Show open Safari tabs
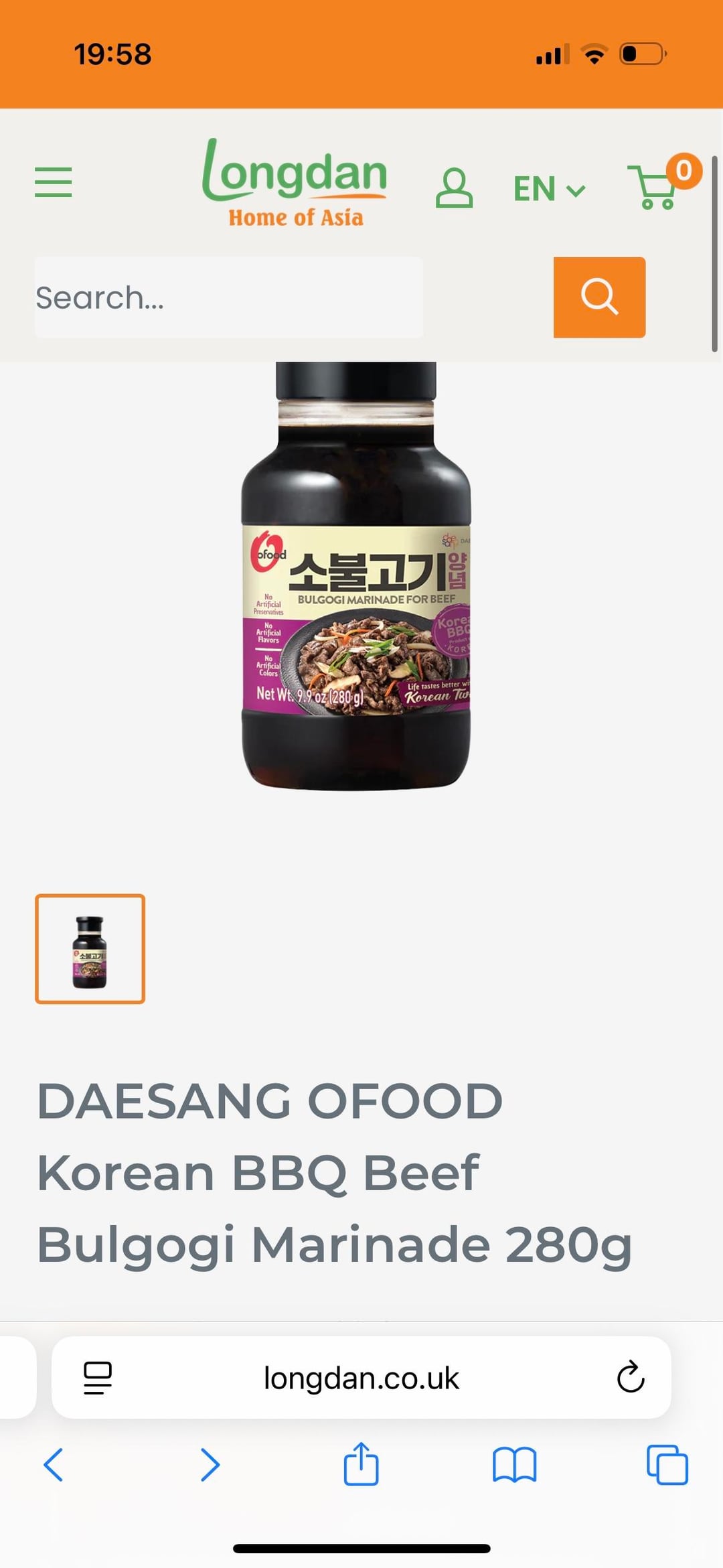The height and width of the screenshot is (1568, 723). [667, 1465]
